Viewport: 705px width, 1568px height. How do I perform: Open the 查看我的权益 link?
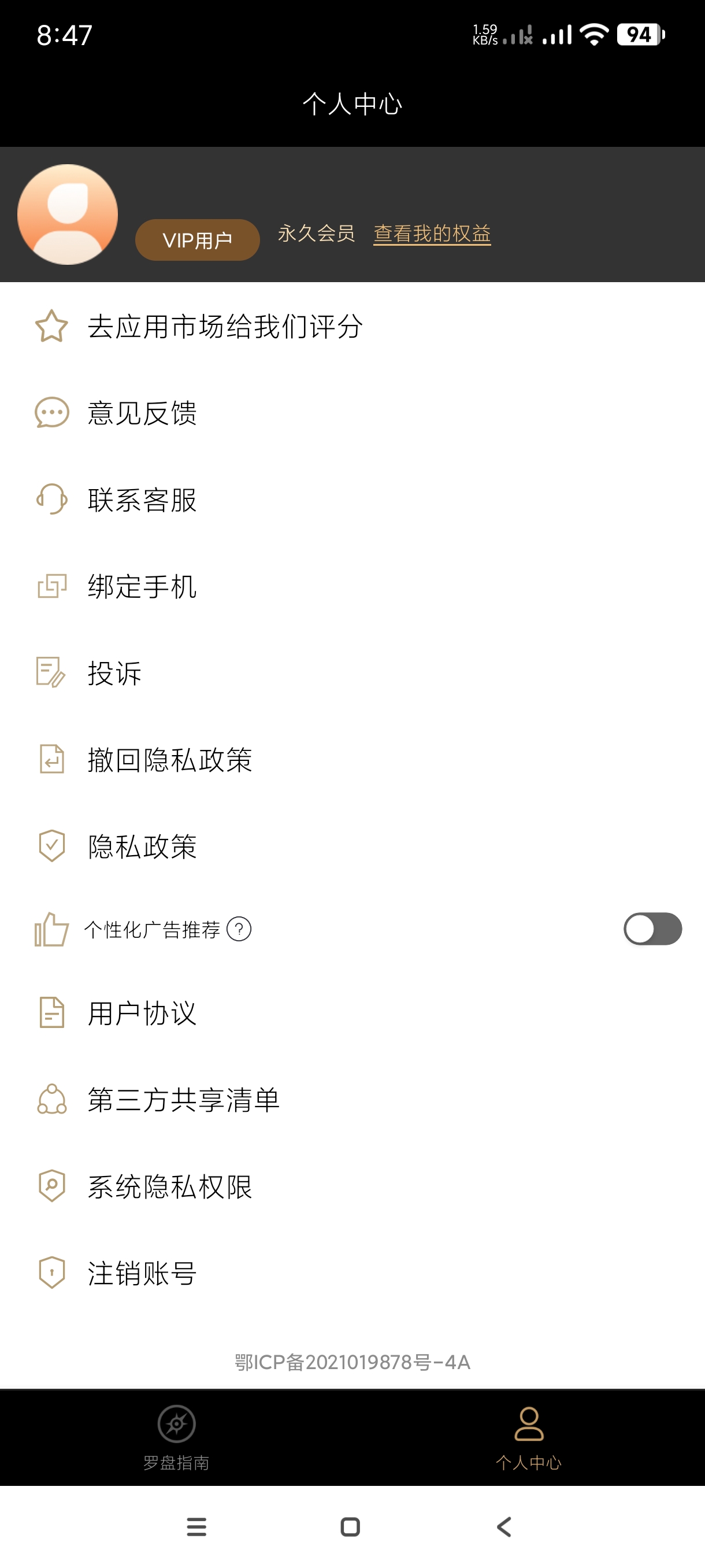[x=432, y=234]
